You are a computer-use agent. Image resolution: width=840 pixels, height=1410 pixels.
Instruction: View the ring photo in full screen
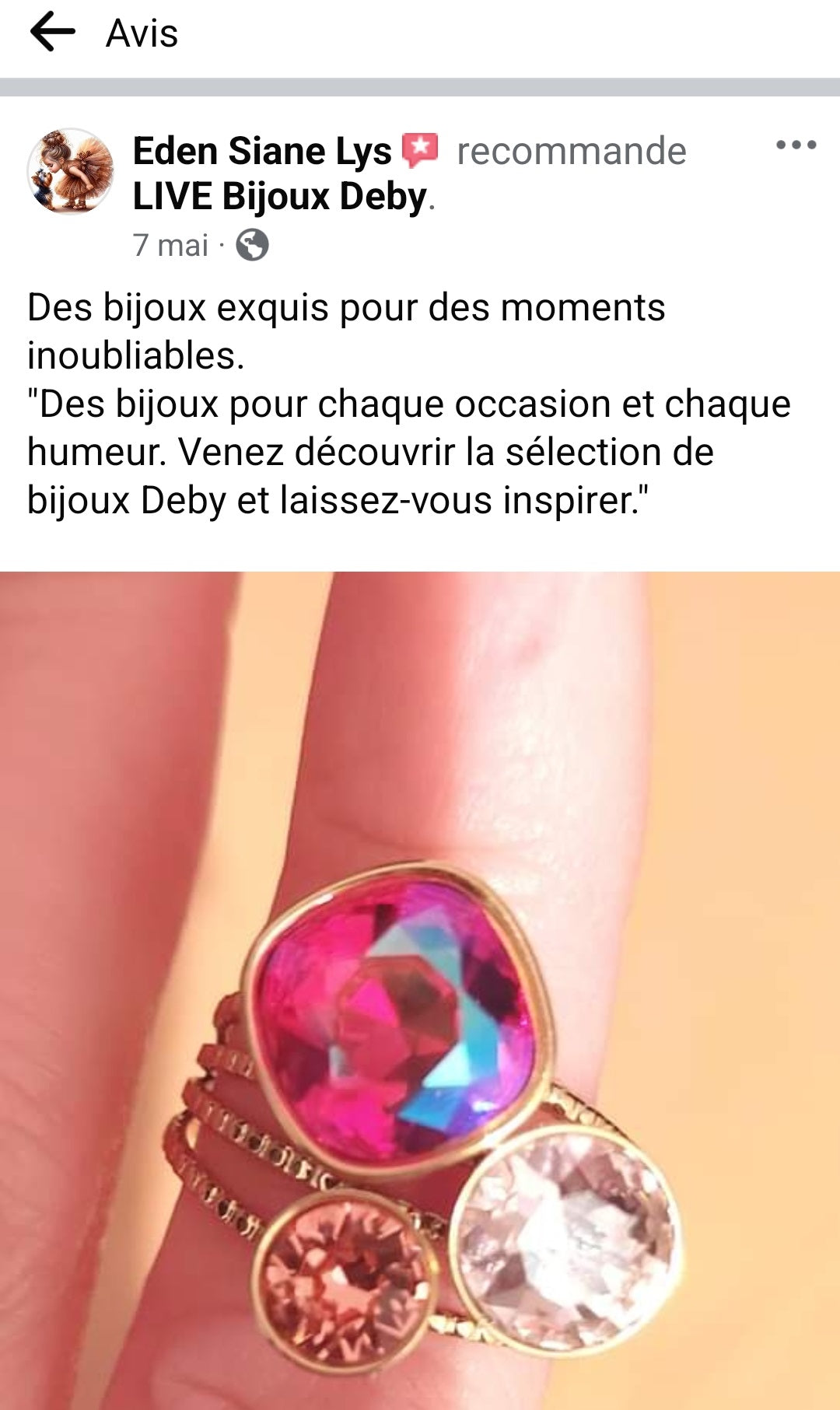click(x=420, y=988)
